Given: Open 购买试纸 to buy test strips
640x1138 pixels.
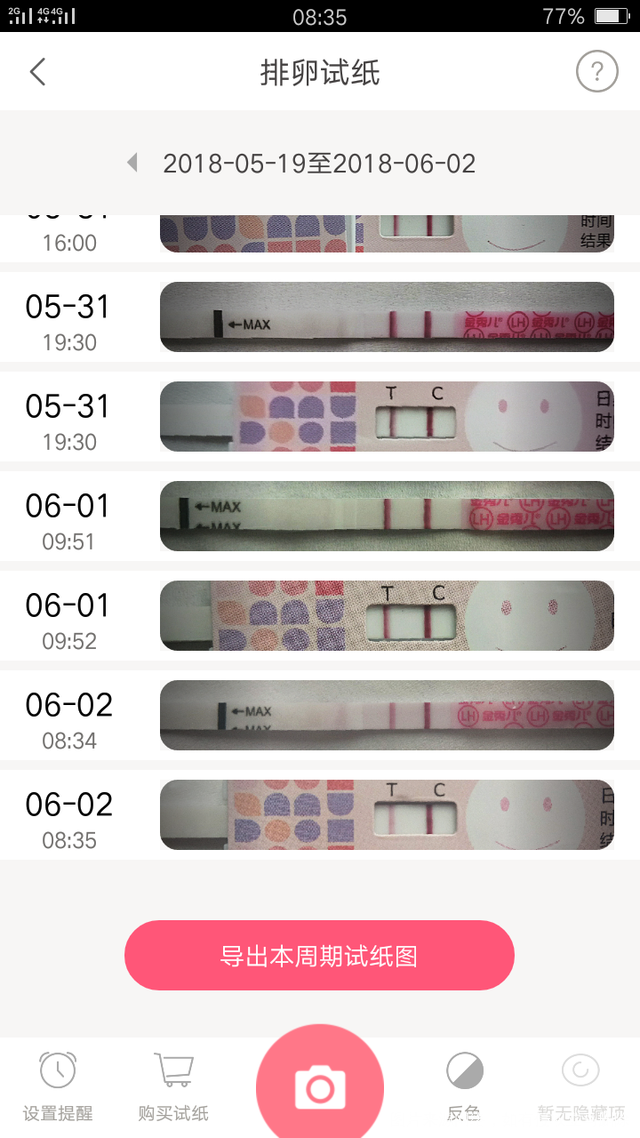Looking at the screenshot, I should (x=174, y=1087).
